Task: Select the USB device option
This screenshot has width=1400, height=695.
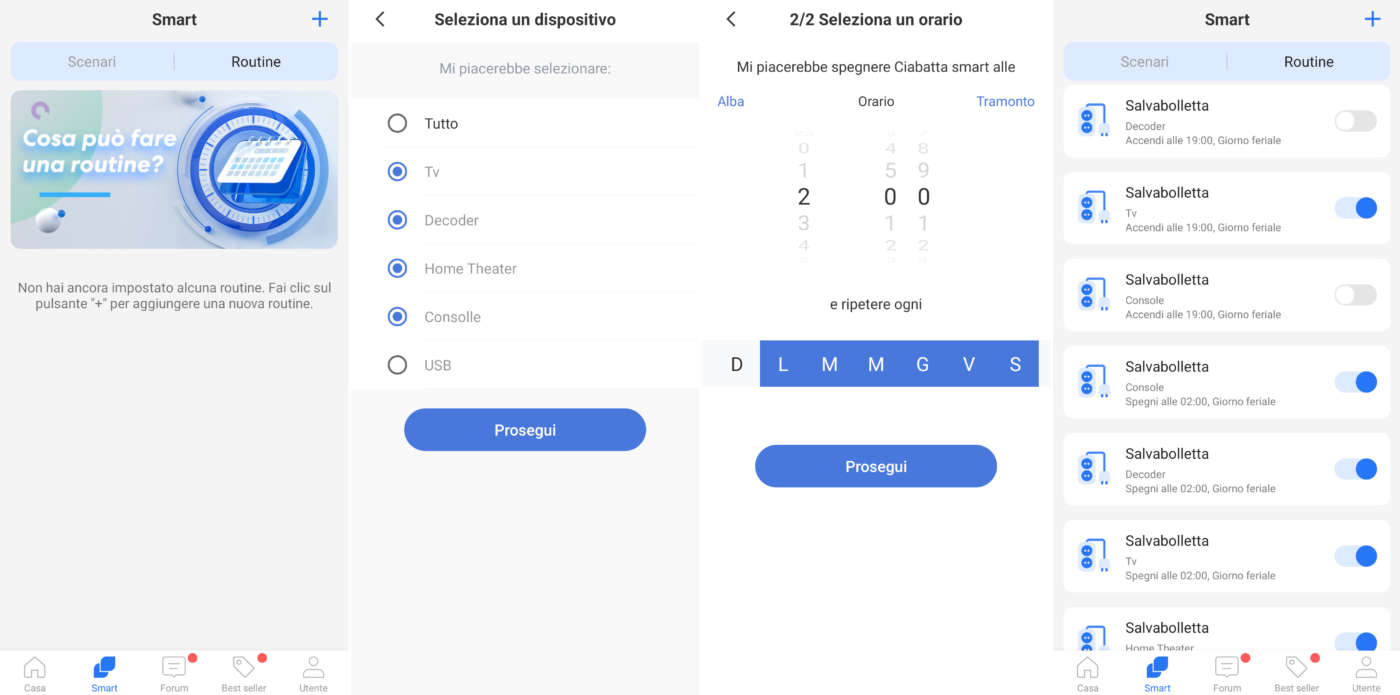Action: coord(398,365)
